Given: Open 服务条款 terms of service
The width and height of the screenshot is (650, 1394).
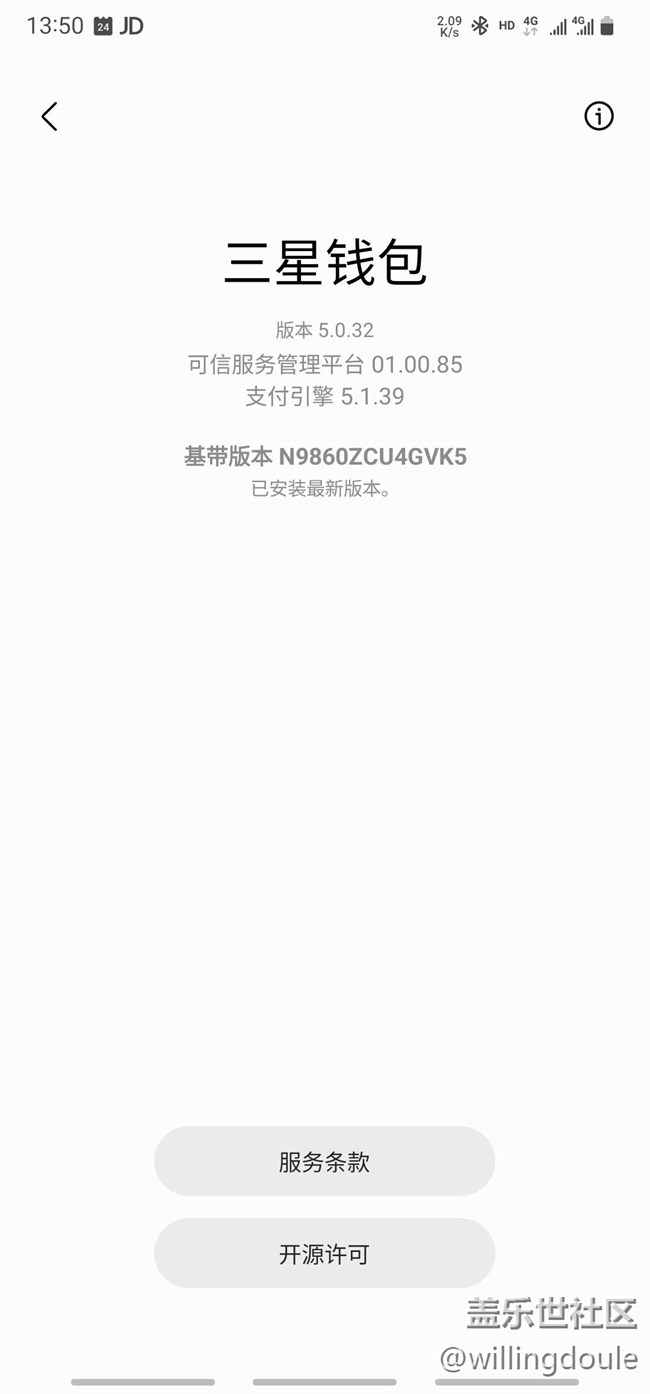Looking at the screenshot, I should 324,1161.
